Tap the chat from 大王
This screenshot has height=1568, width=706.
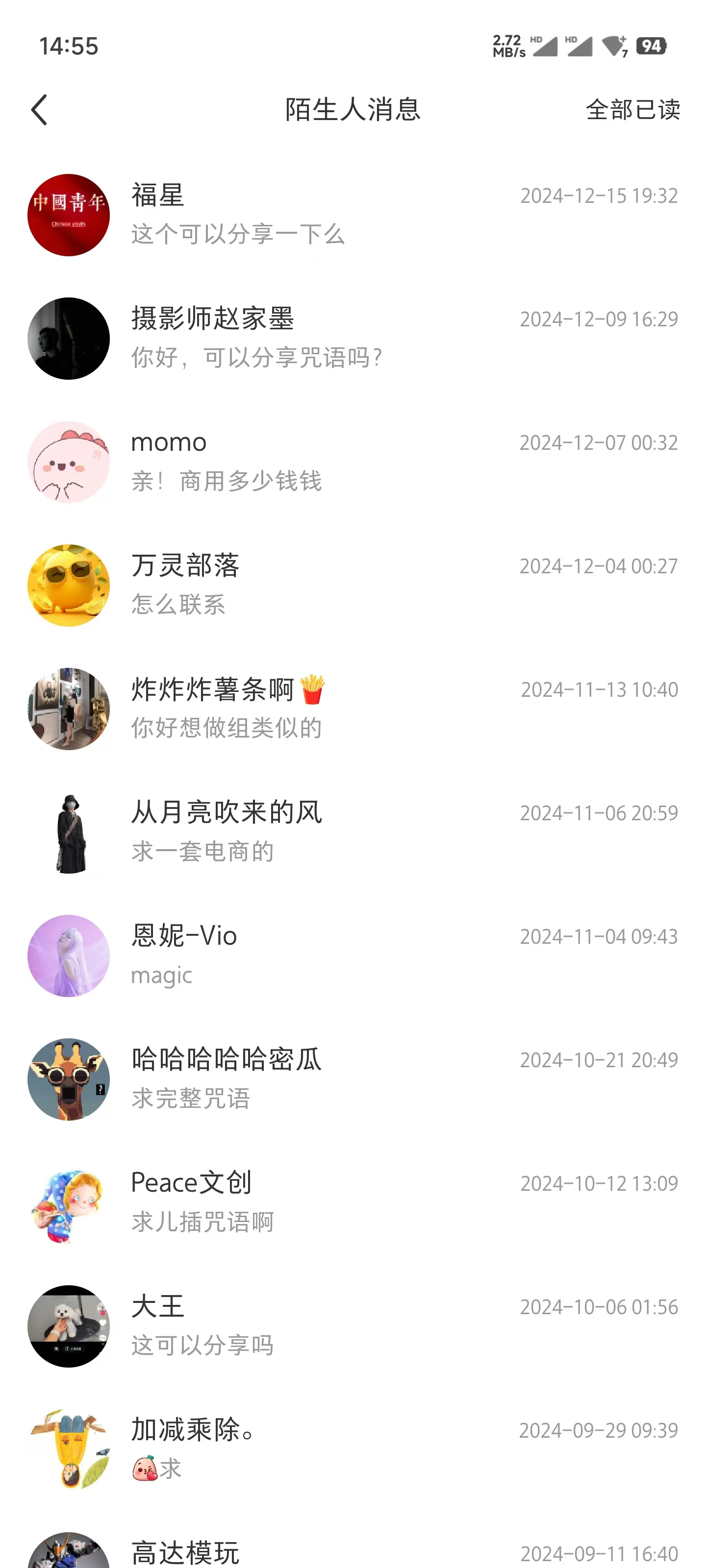click(353, 1326)
